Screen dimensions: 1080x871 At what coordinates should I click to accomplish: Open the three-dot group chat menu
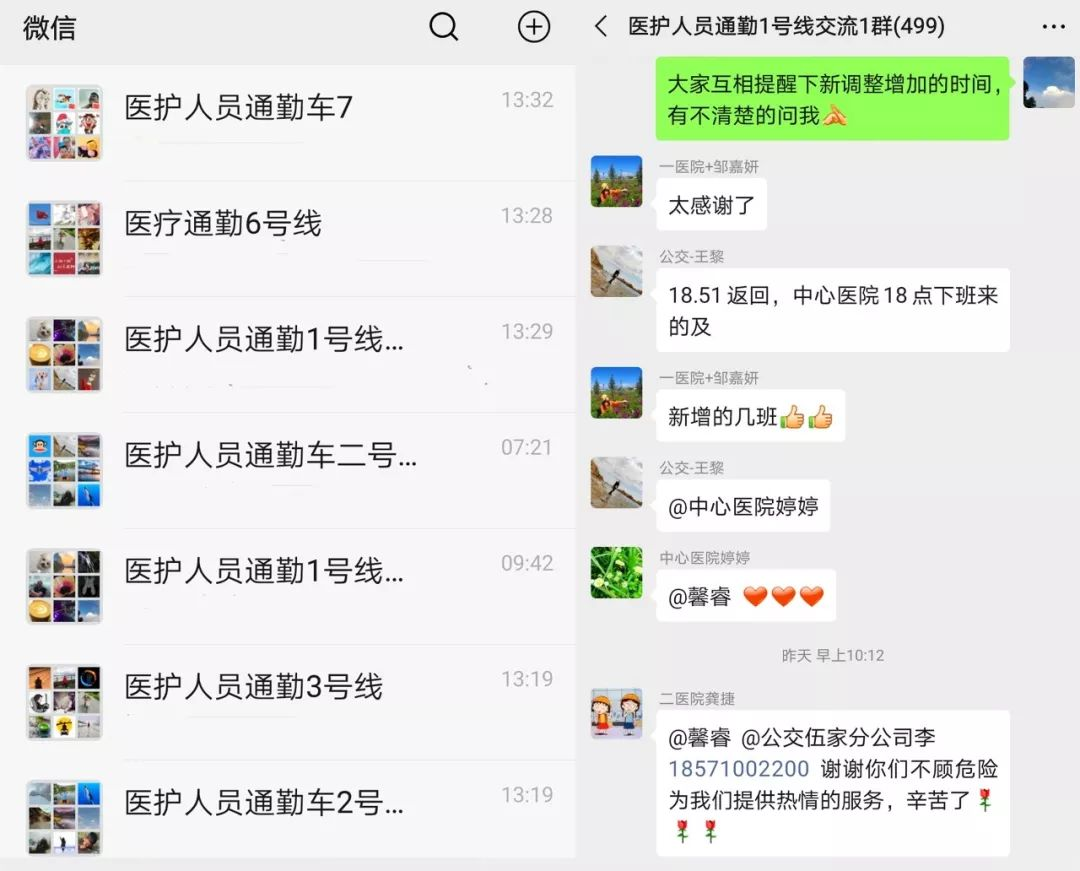[1053, 27]
